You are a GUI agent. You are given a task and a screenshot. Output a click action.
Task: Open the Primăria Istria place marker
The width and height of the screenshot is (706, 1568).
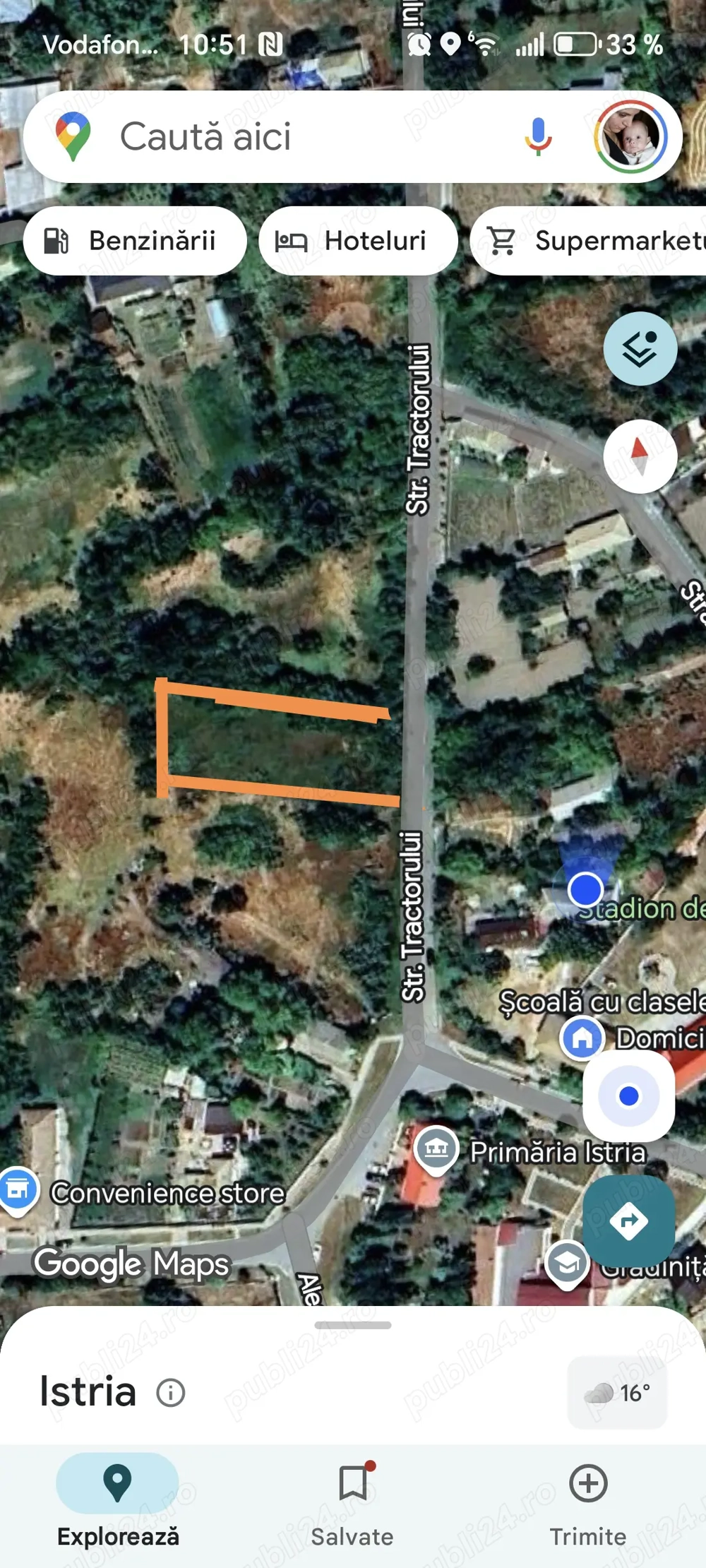(x=436, y=1149)
